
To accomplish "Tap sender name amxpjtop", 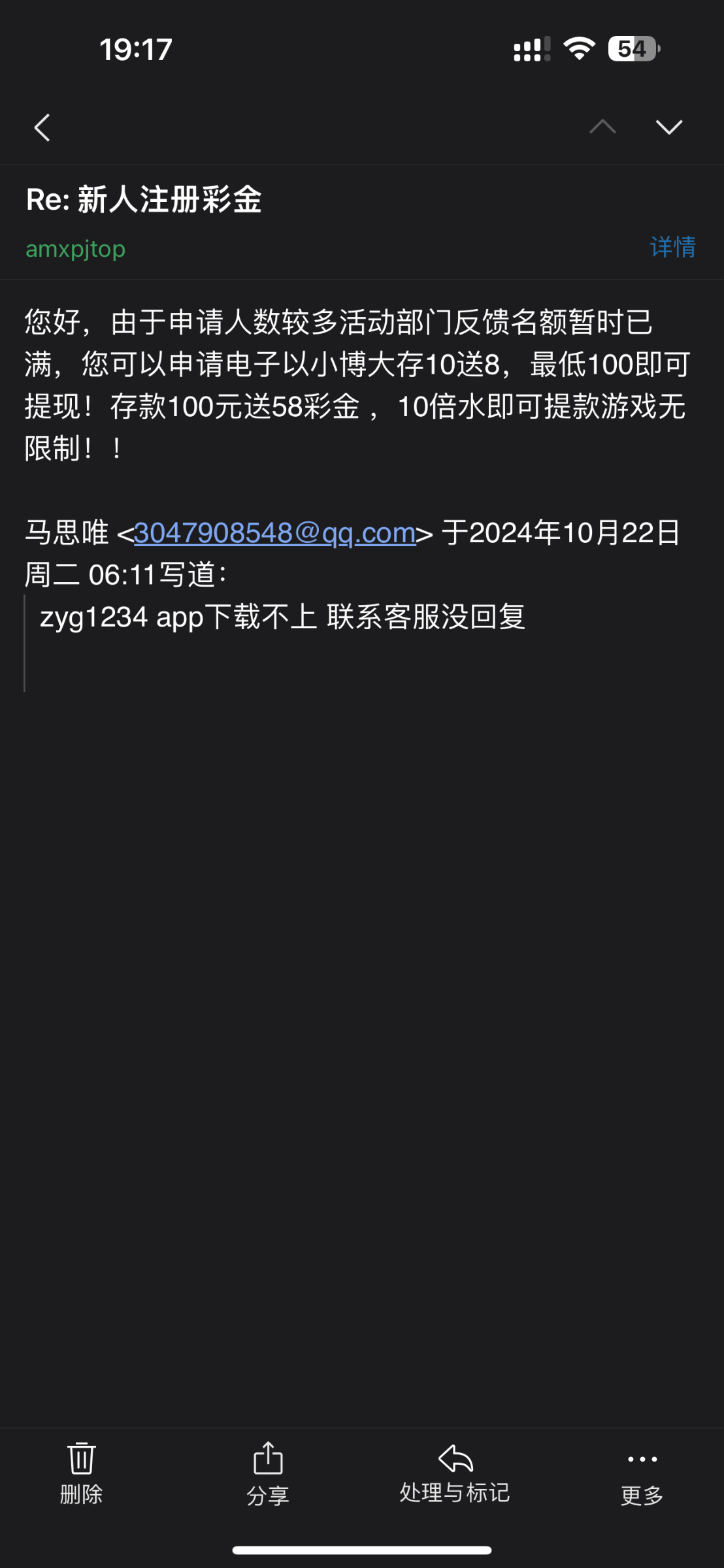I will pos(75,249).
